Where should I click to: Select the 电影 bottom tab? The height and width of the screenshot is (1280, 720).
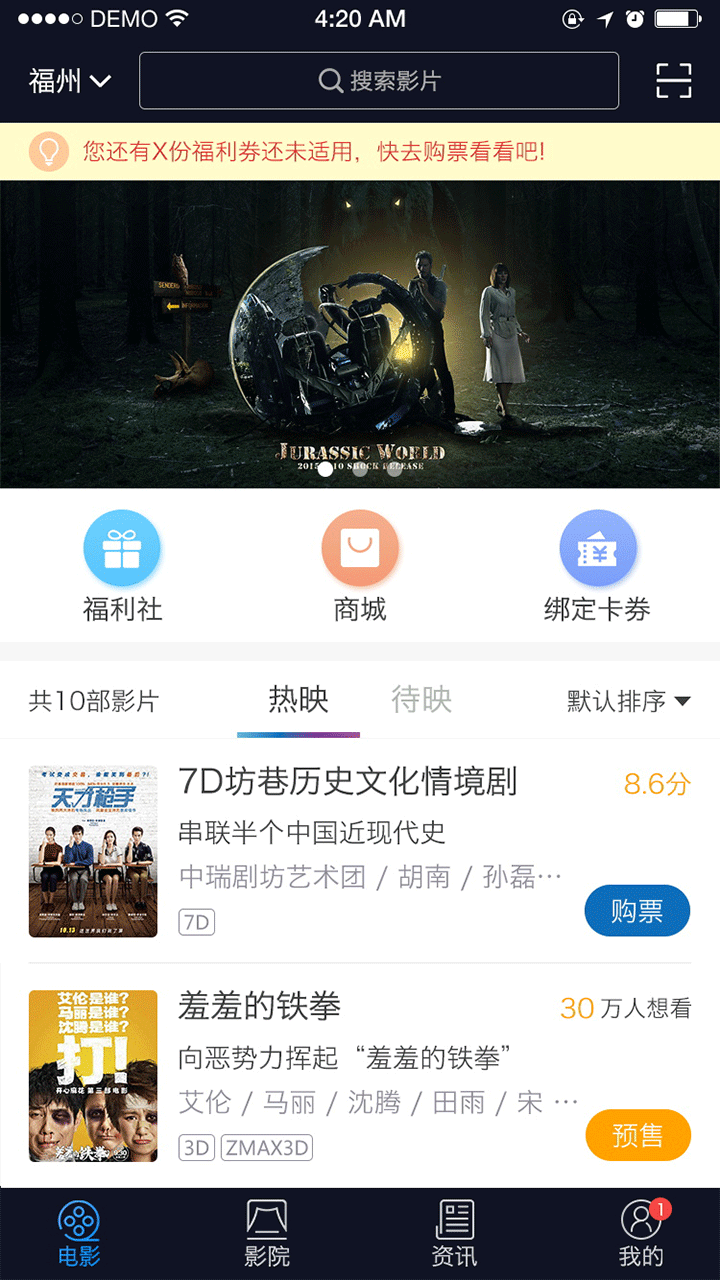click(x=79, y=1235)
